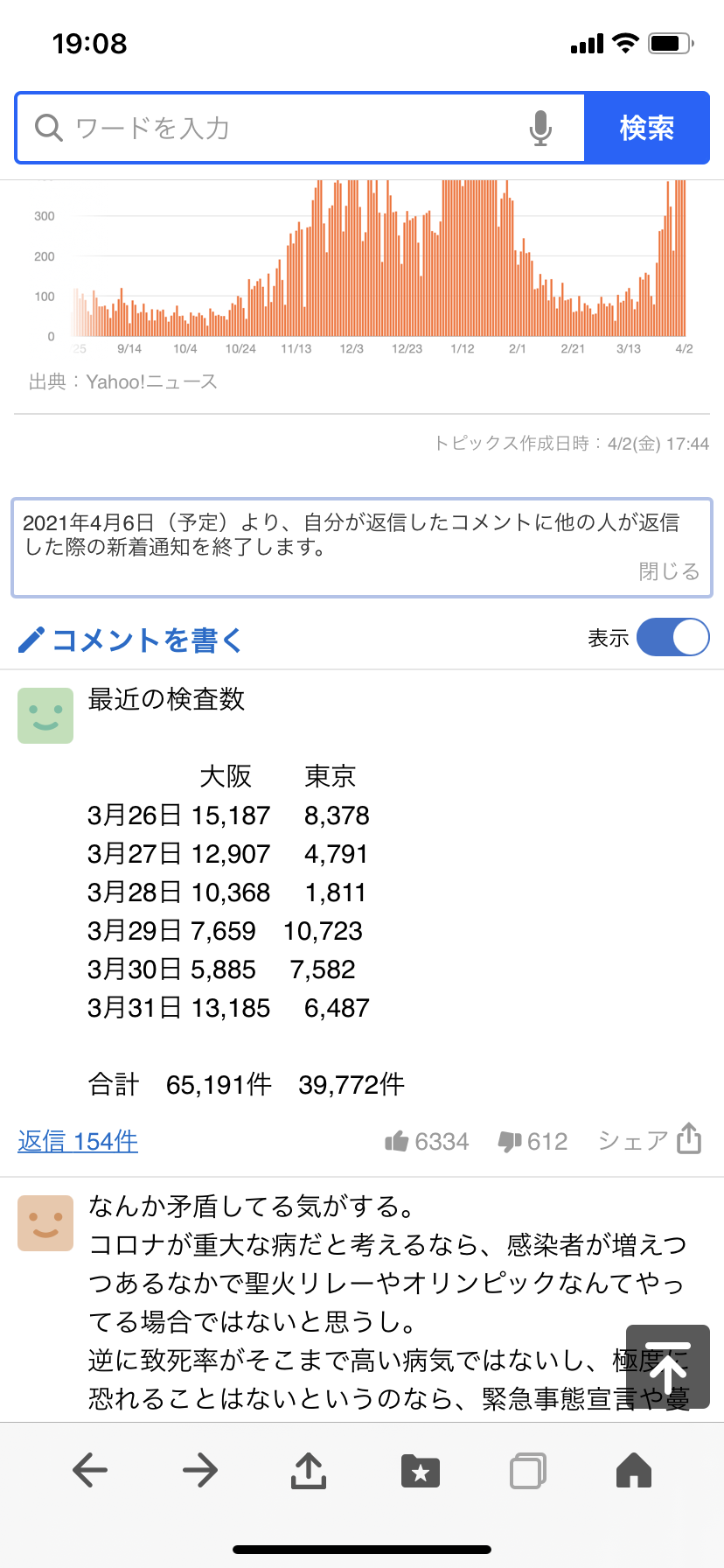This screenshot has width=724, height=1568.
Task: Write a comment via コメントを書く
Action: (x=131, y=640)
